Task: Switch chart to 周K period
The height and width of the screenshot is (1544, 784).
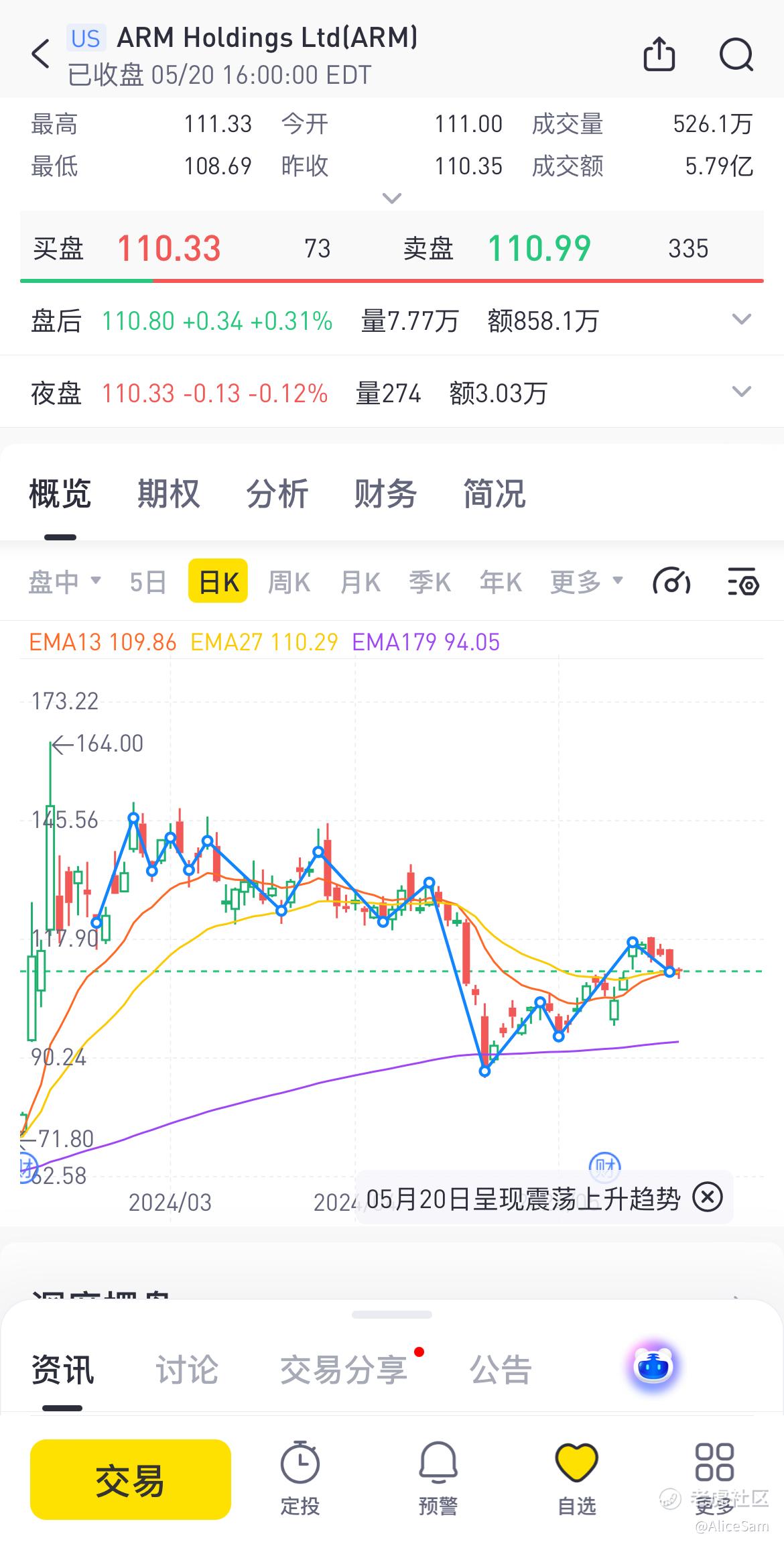Action: 288,581
